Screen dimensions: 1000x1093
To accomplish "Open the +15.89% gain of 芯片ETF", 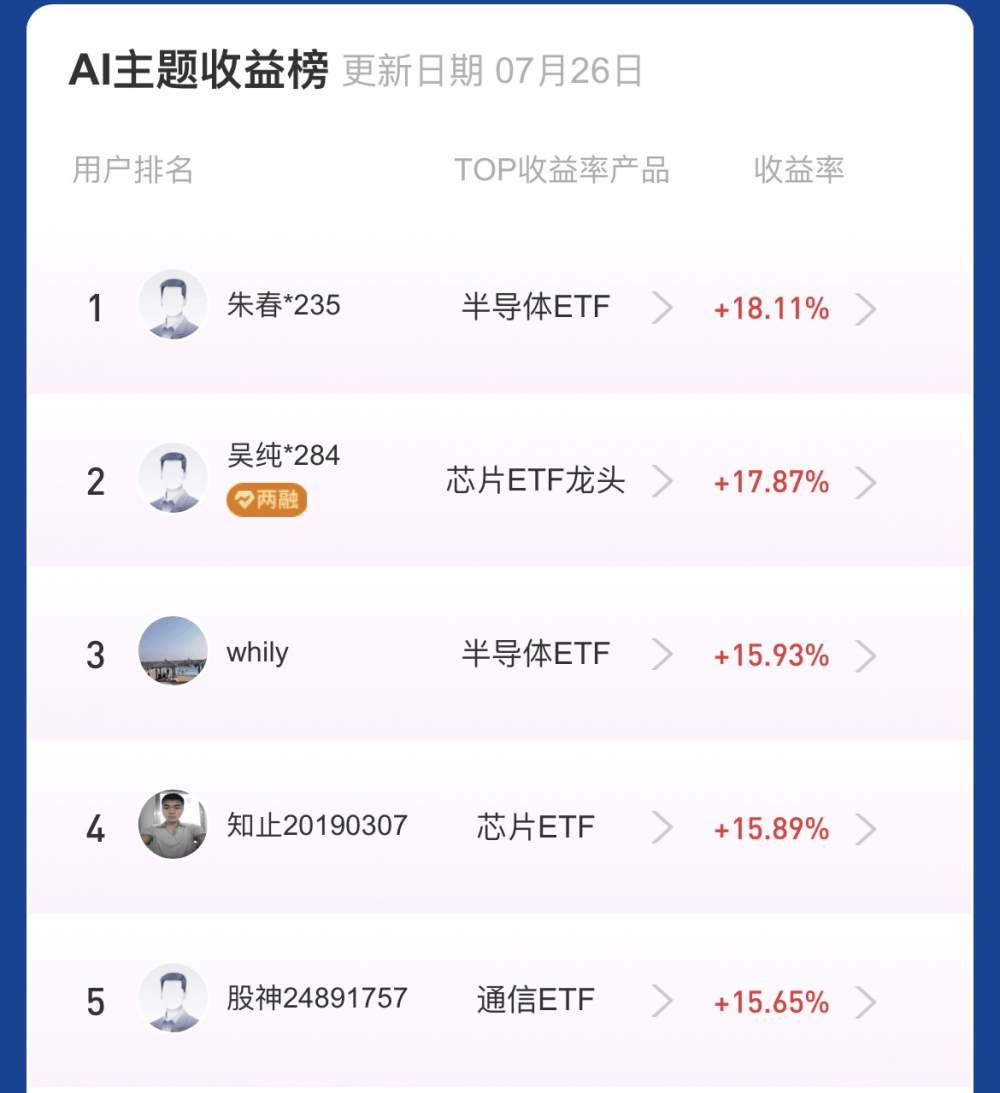I will tap(772, 828).
